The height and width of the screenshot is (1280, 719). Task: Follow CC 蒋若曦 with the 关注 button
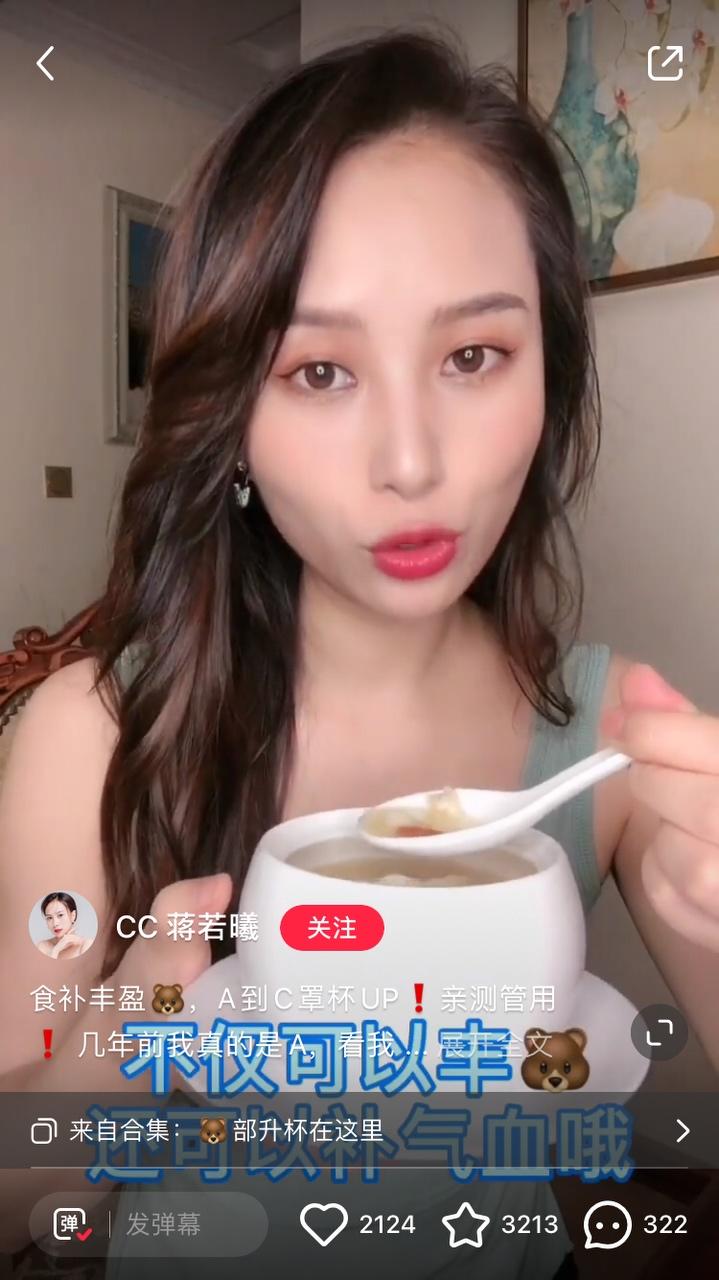coord(331,928)
